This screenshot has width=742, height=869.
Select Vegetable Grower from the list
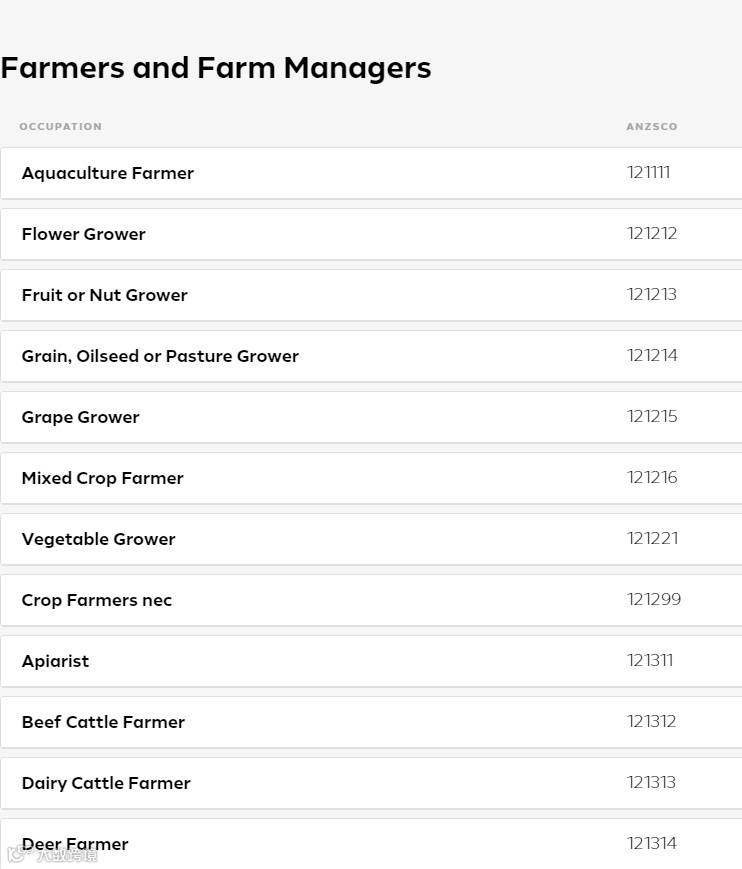pyautogui.click(x=99, y=539)
